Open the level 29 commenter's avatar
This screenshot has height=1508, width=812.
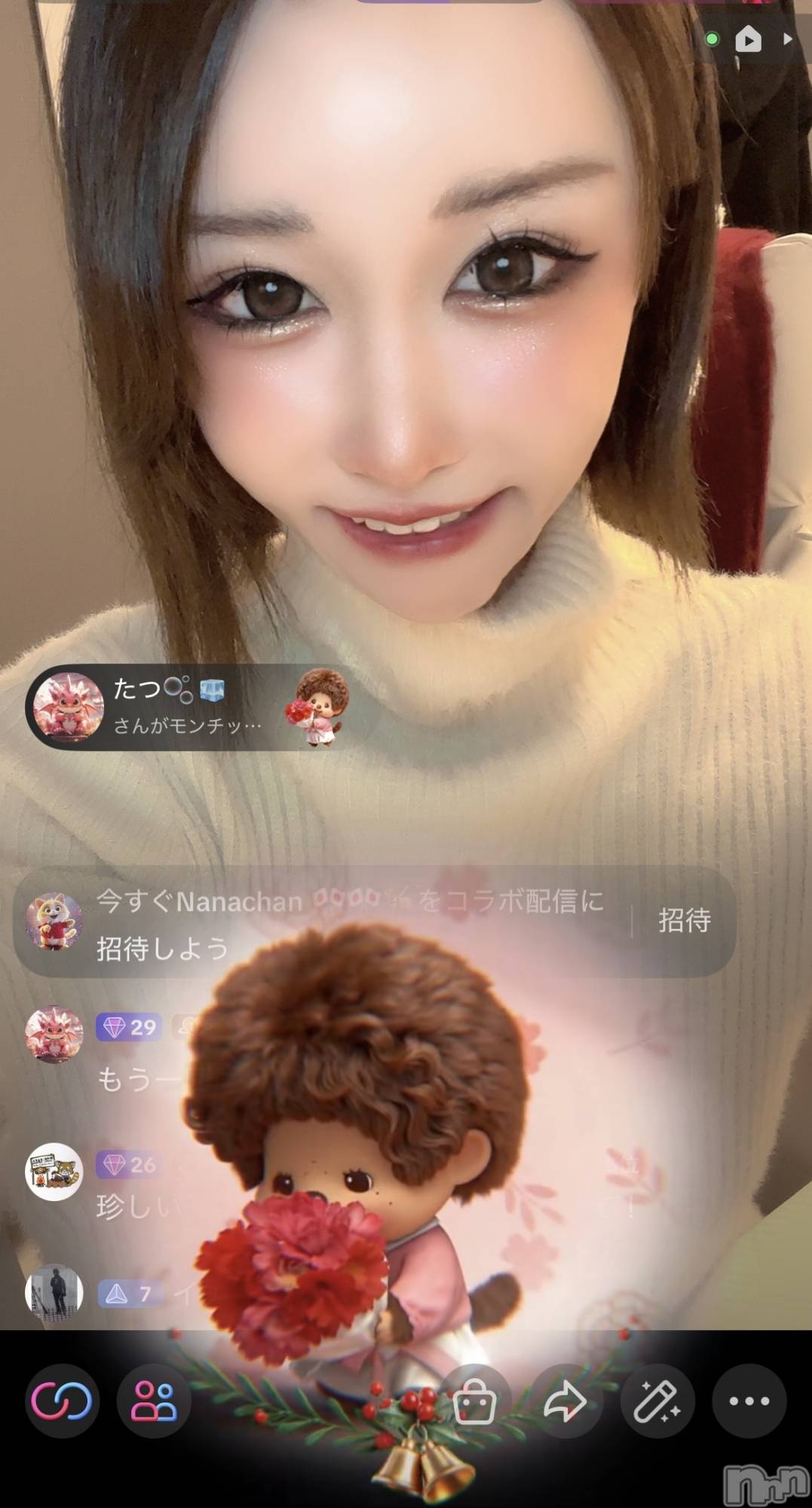pyautogui.click(x=54, y=1033)
